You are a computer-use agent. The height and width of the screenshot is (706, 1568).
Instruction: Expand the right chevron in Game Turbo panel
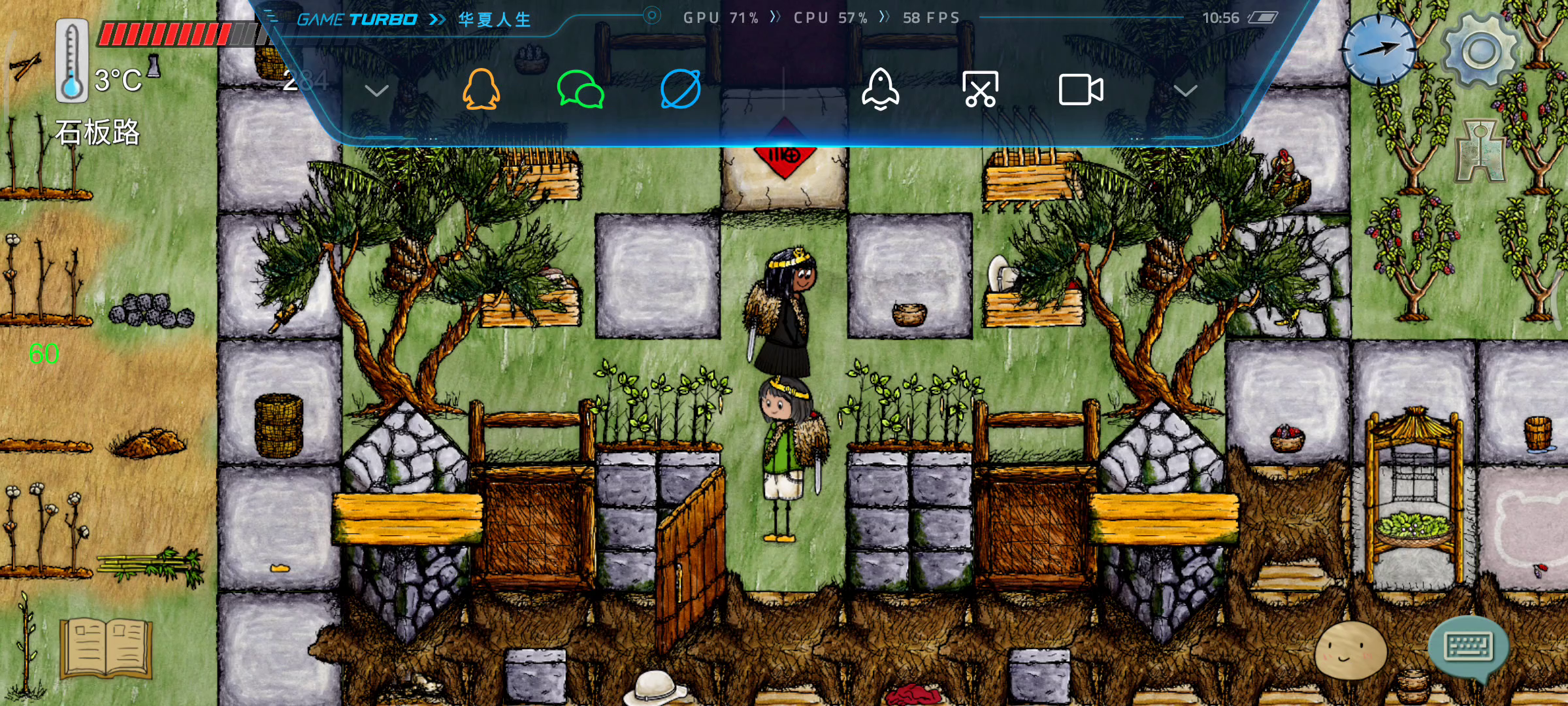1185,90
